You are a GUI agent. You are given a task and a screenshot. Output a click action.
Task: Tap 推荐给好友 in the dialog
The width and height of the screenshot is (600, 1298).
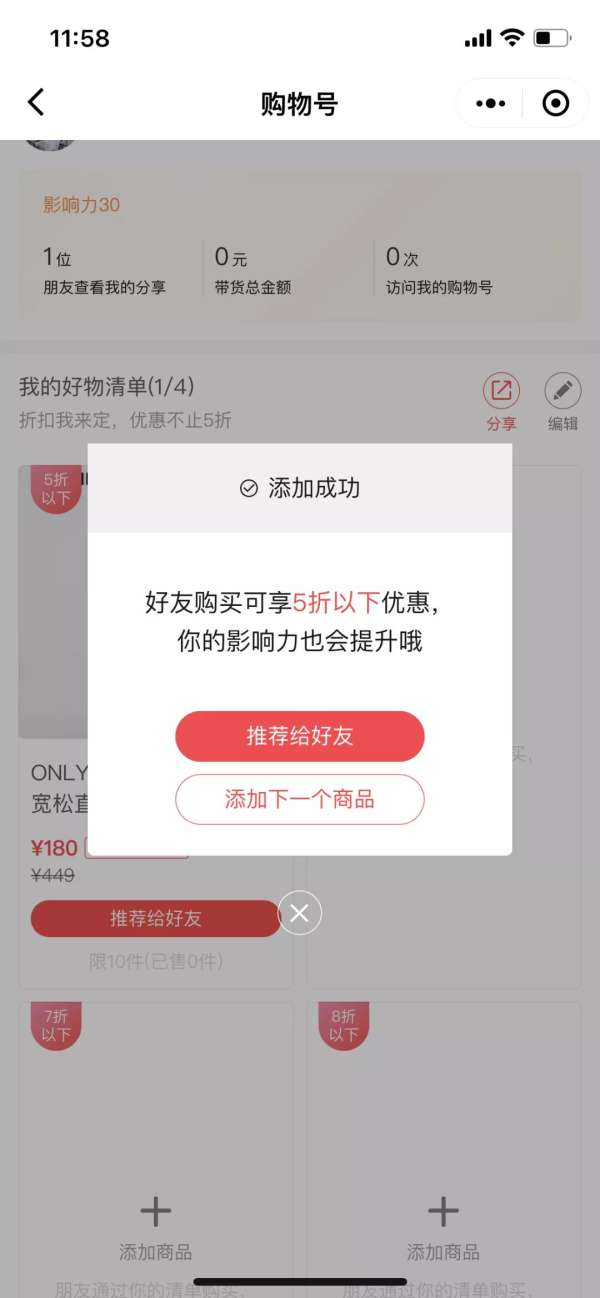(300, 737)
